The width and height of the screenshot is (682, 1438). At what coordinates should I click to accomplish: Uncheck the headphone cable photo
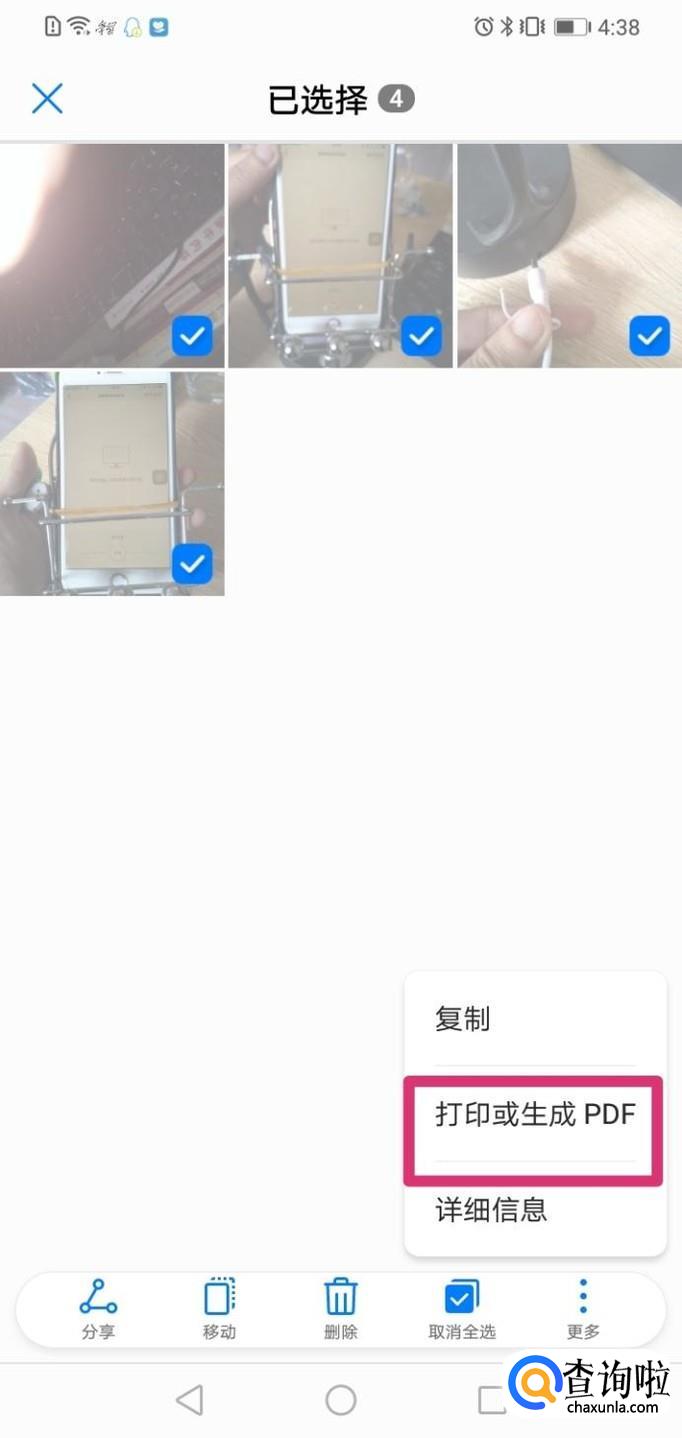[649, 337]
